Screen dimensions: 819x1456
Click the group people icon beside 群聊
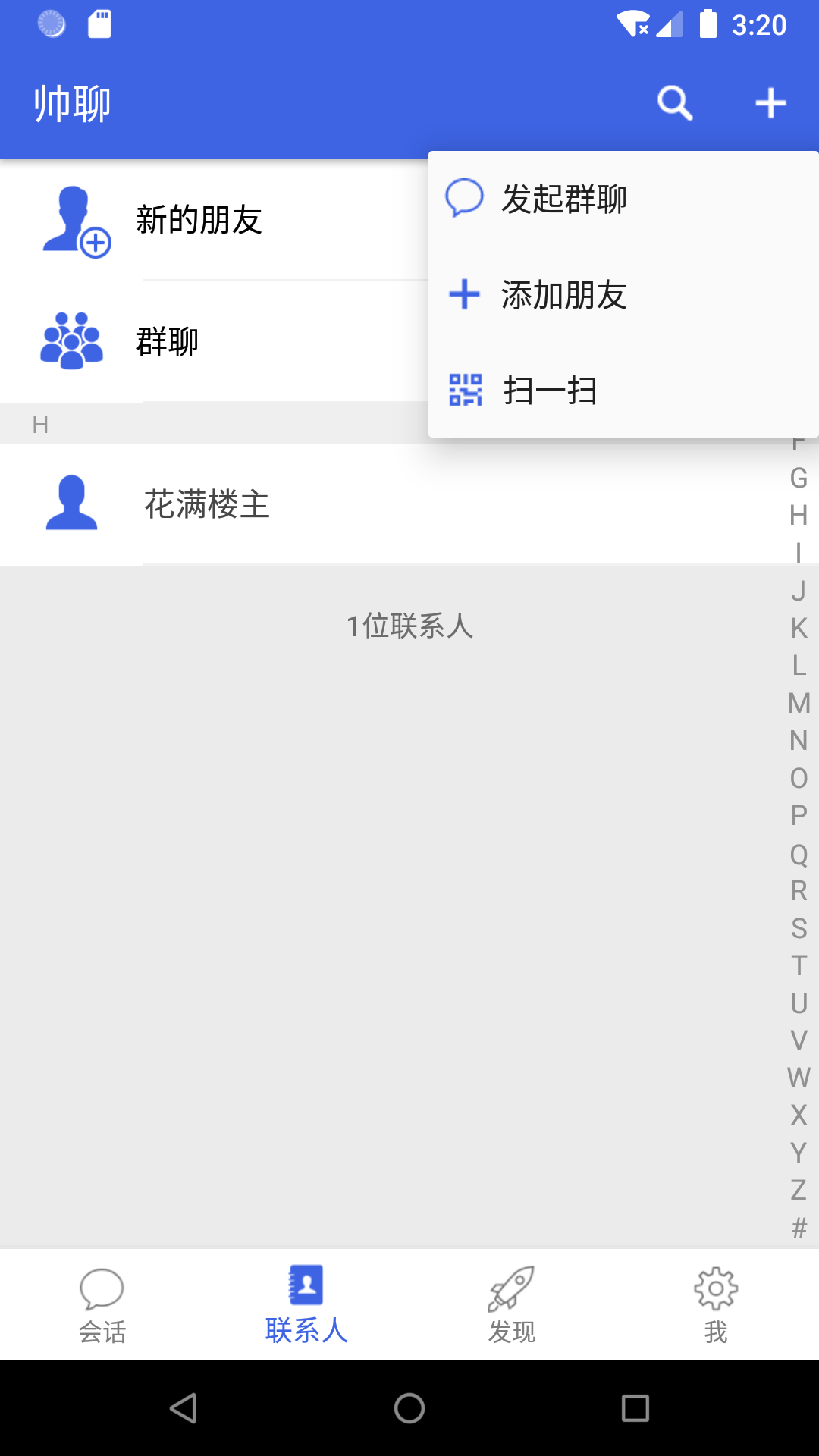[72, 341]
